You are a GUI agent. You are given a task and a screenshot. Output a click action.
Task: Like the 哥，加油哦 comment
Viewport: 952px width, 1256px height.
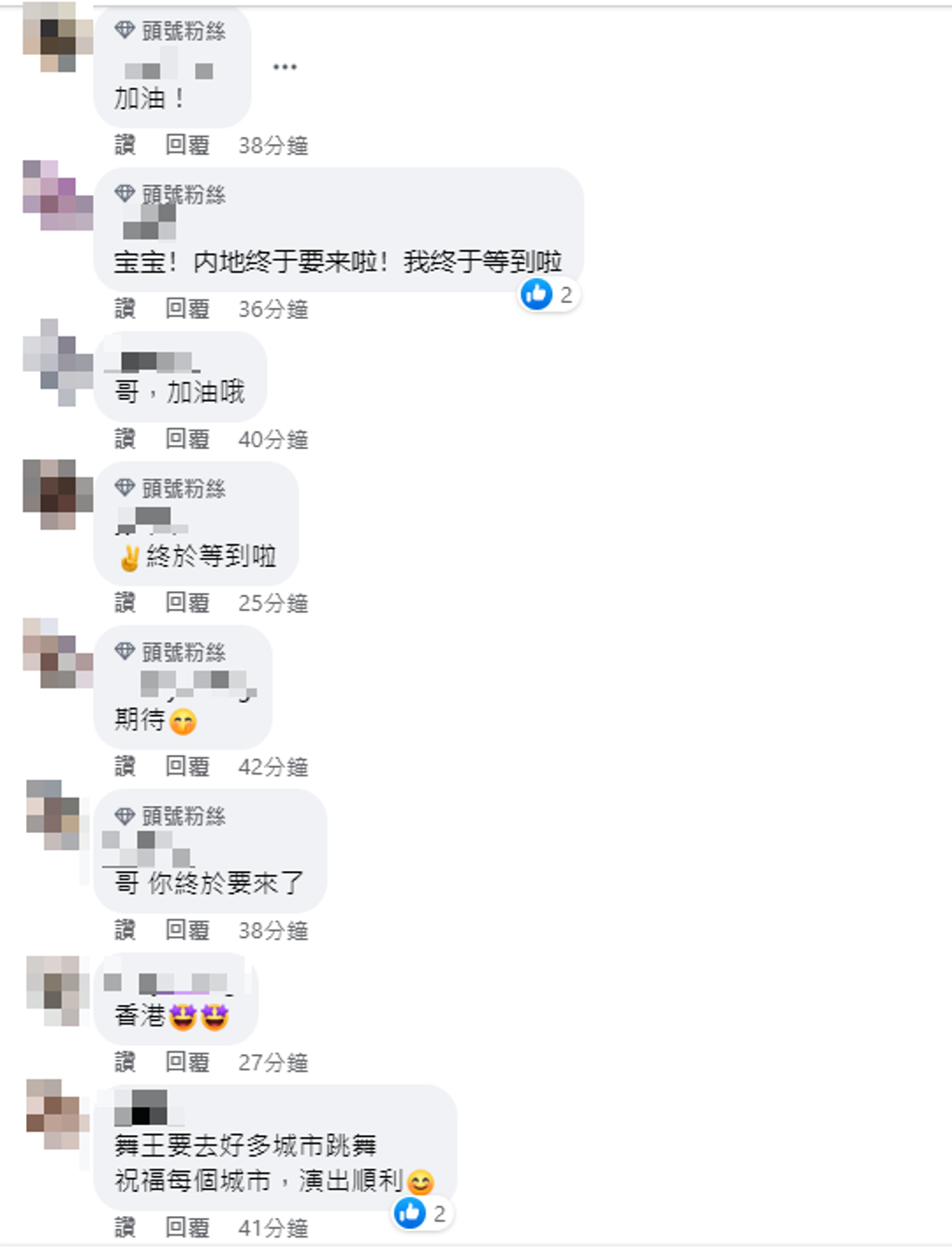pos(125,439)
